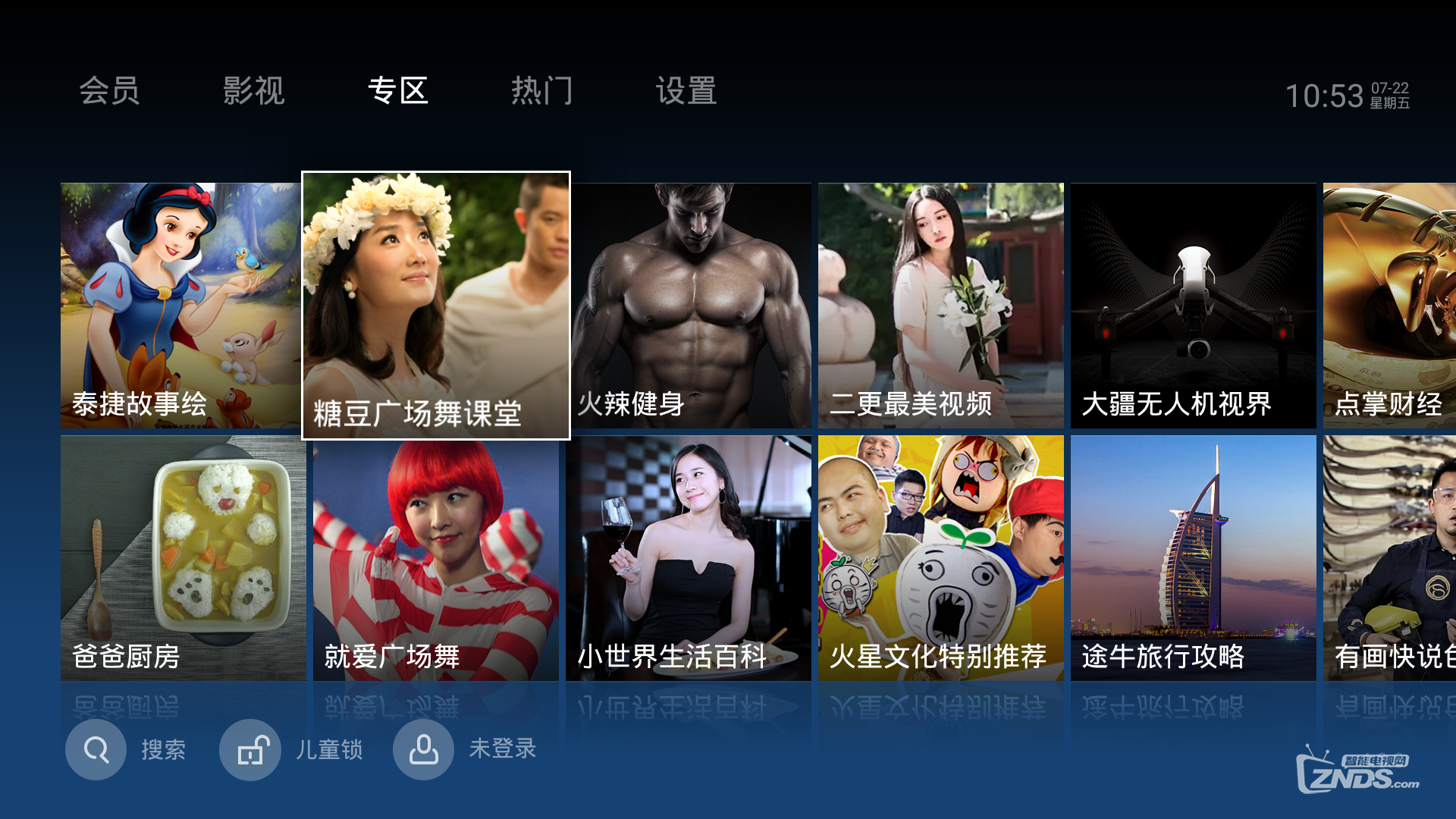Open the 泰捷故事绘 tile
The height and width of the screenshot is (819, 1456).
[x=180, y=305]
